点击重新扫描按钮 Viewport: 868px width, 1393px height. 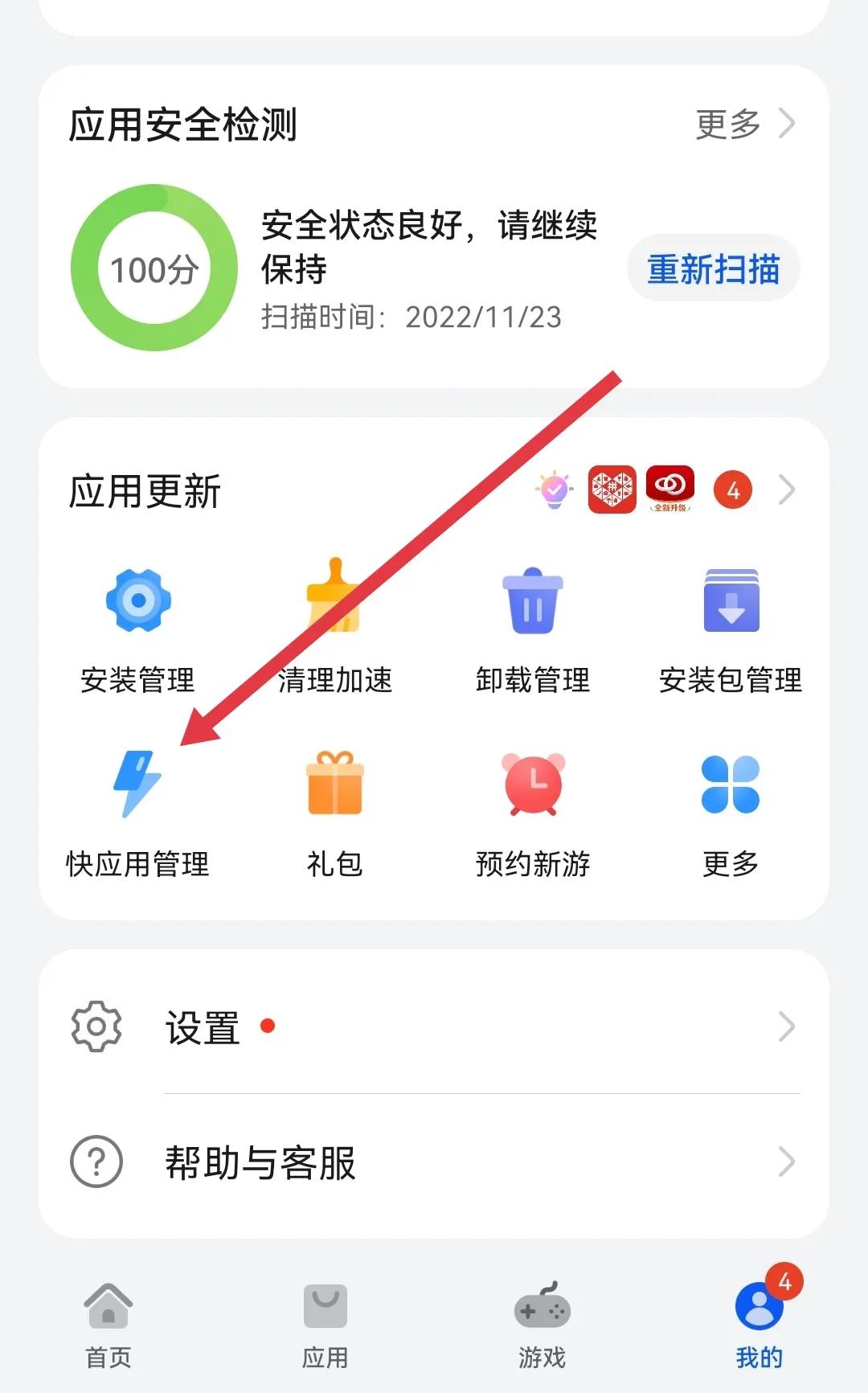[712, 269]
